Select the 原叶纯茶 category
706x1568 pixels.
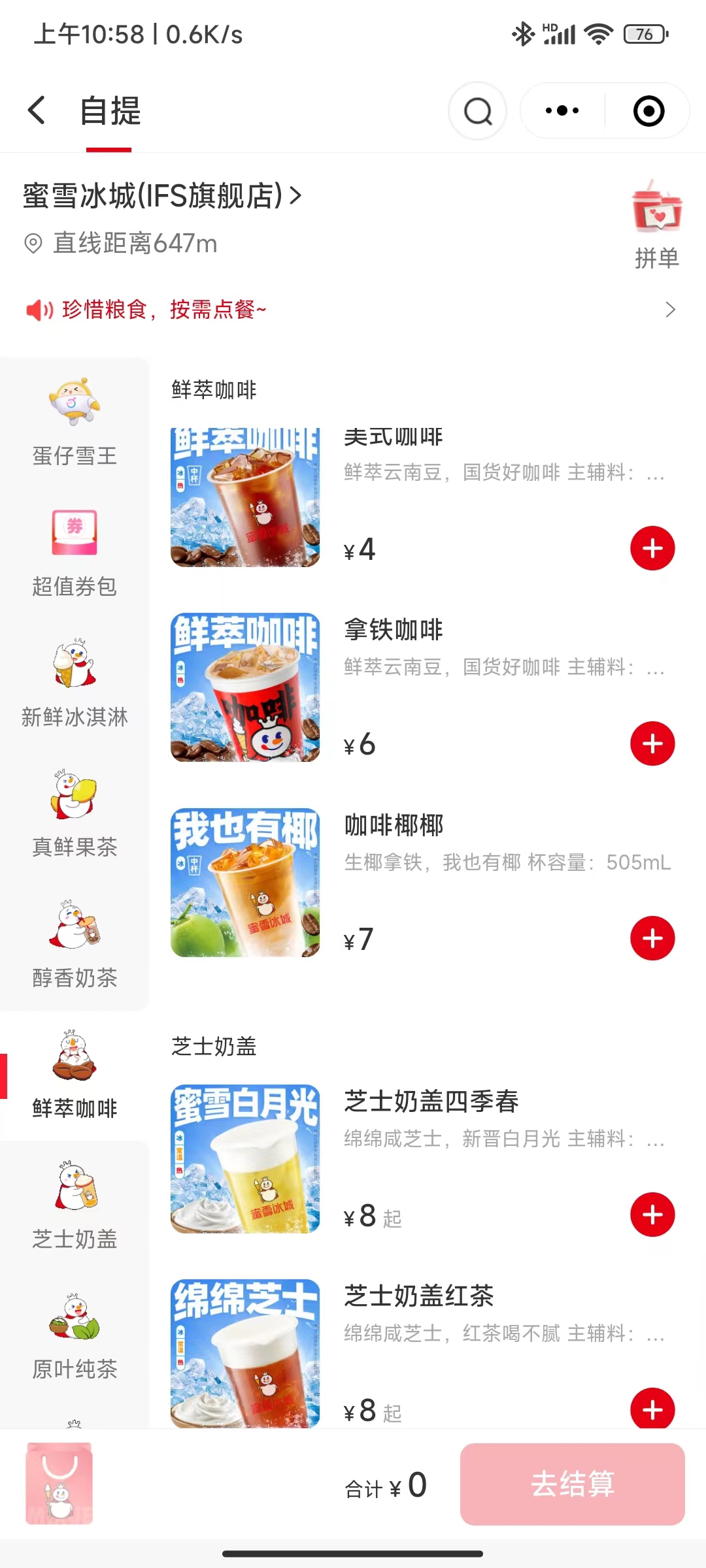75,1337
